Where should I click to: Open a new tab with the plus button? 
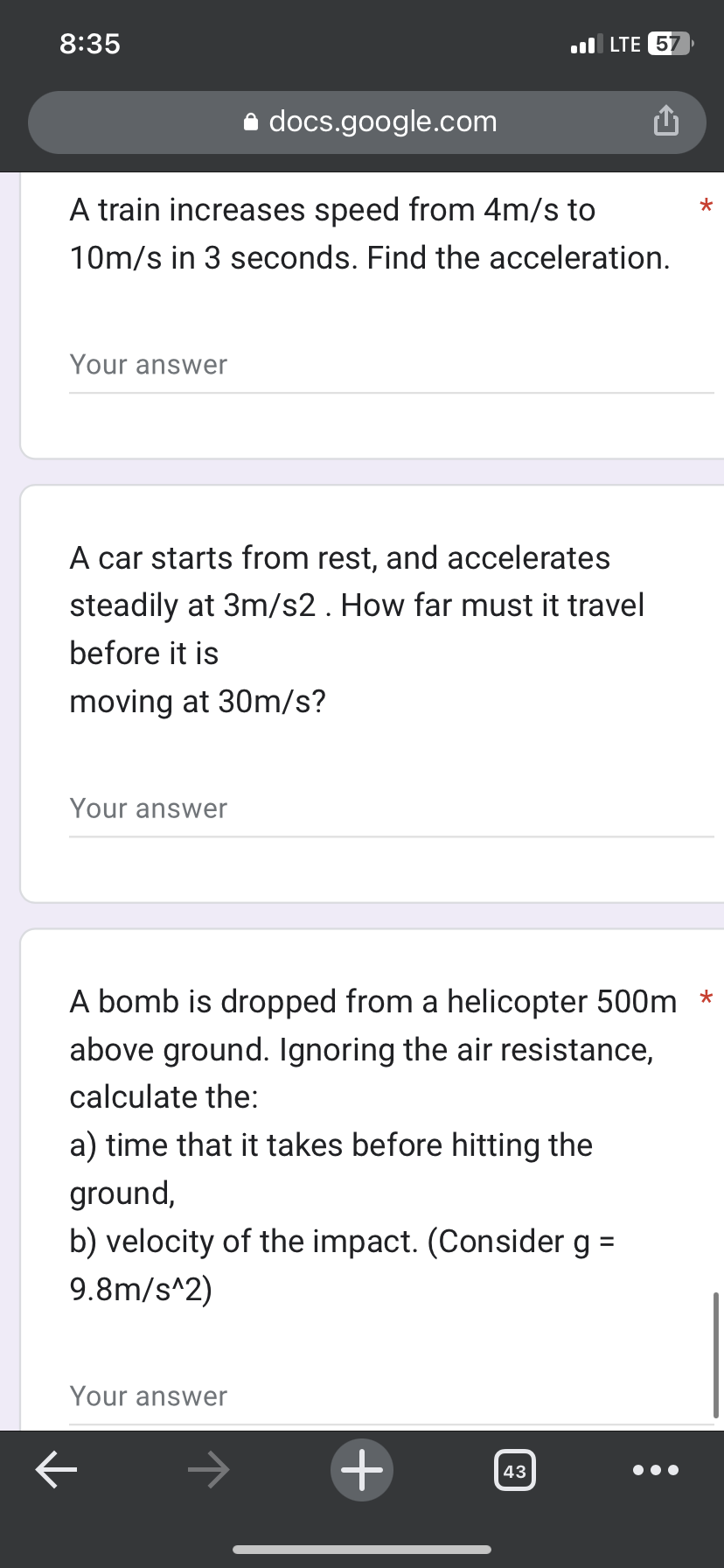[362, 1469]
